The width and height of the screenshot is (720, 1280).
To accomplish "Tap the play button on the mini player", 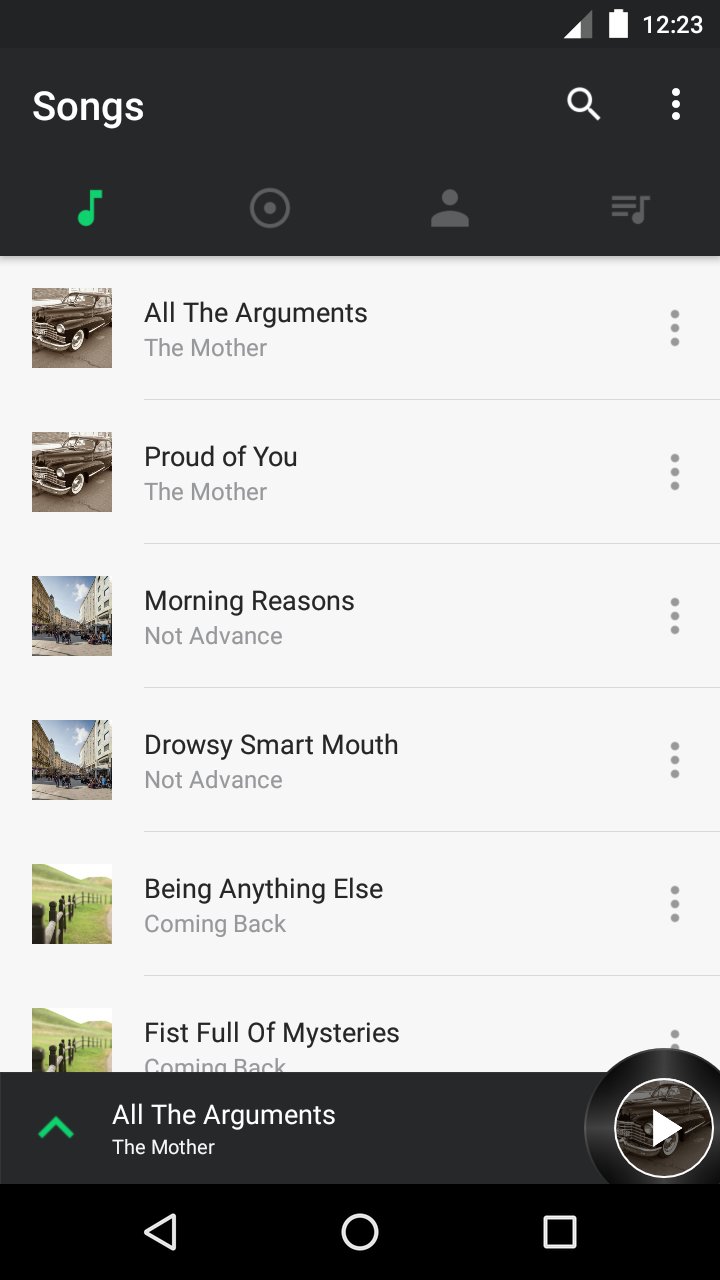I will pos(664,1129).
